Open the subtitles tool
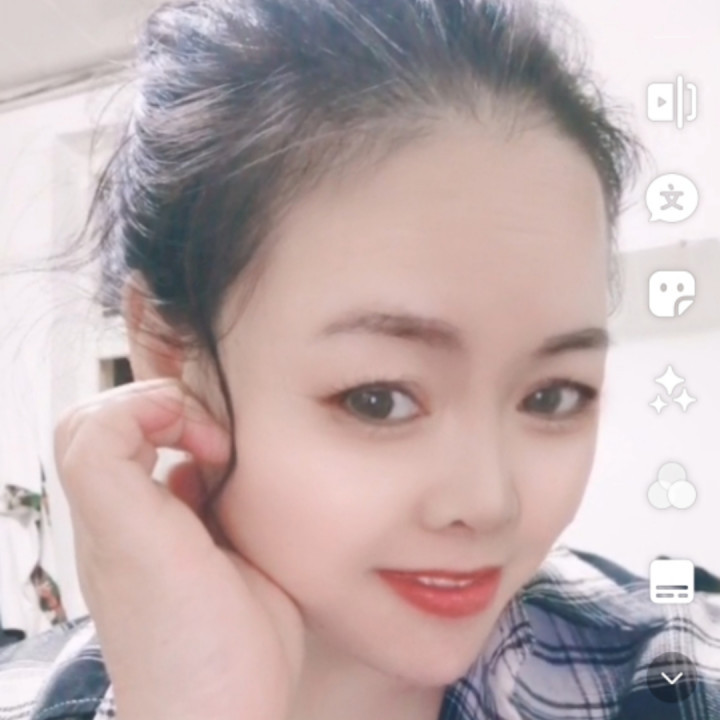This screenshot has width=720, height=720. [x=671, y=581]
